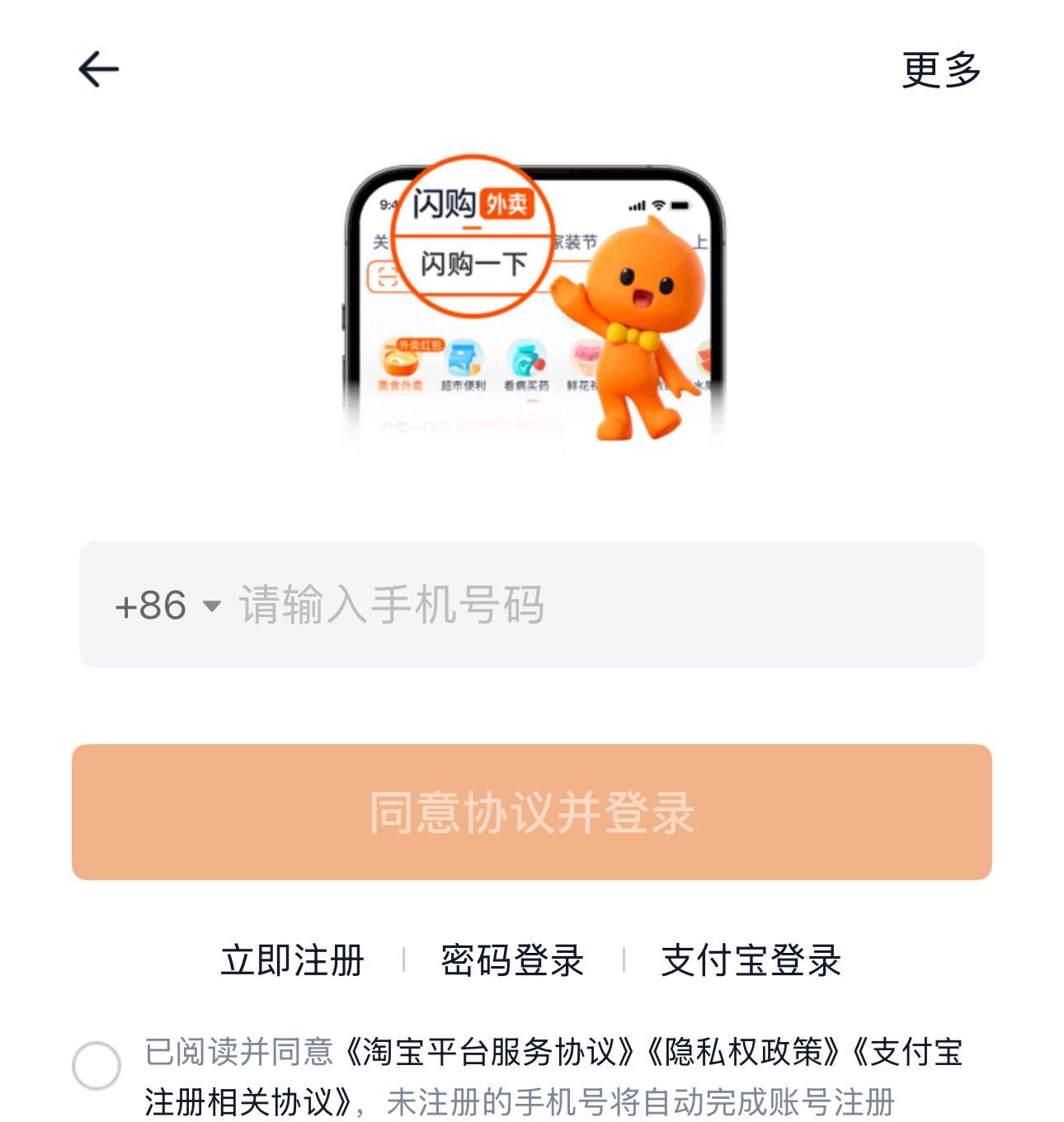Go back using the arrow icon
1064x1122 pixels.
pos(99,69)
